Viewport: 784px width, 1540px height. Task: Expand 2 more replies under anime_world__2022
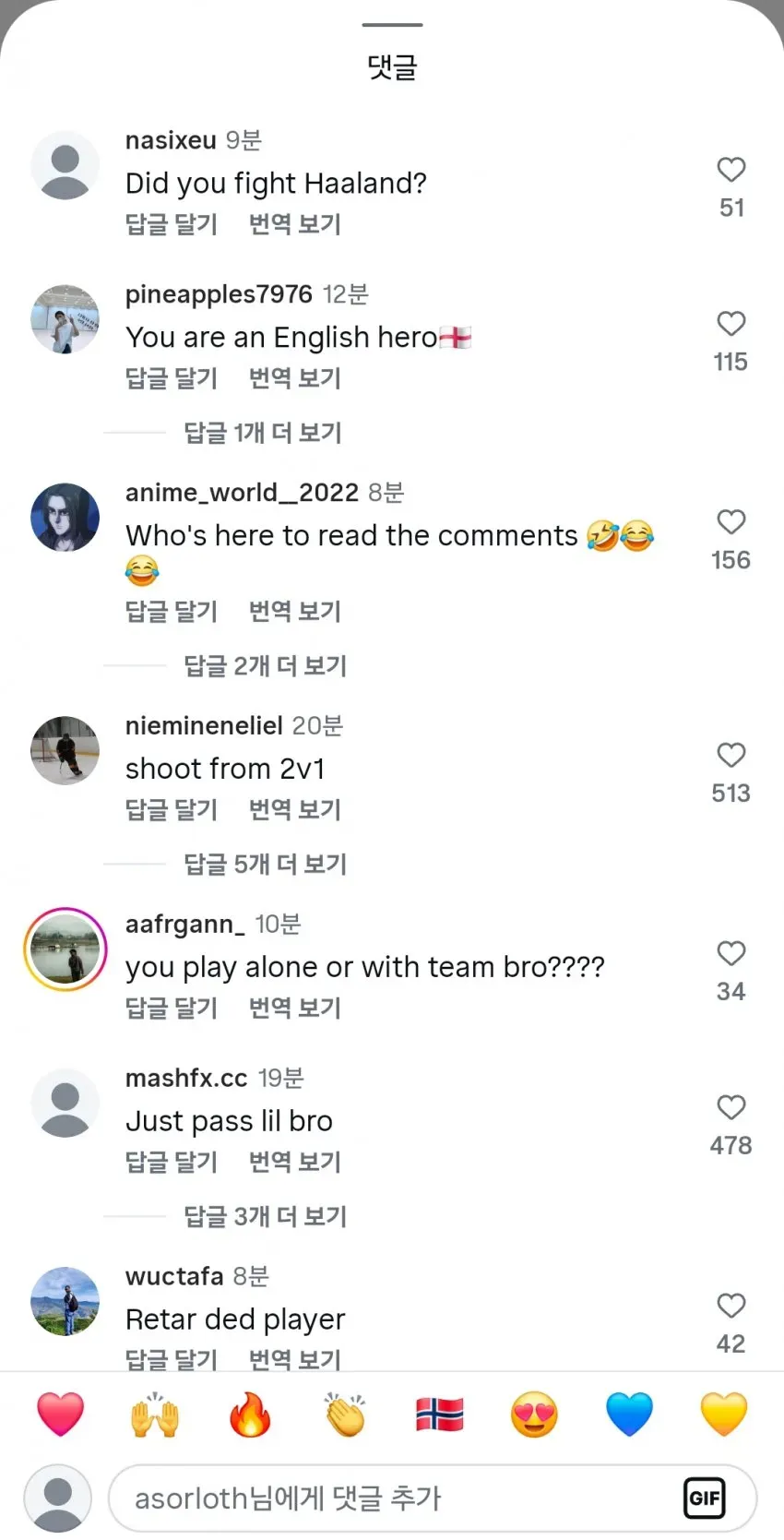(x=266, y=666)
